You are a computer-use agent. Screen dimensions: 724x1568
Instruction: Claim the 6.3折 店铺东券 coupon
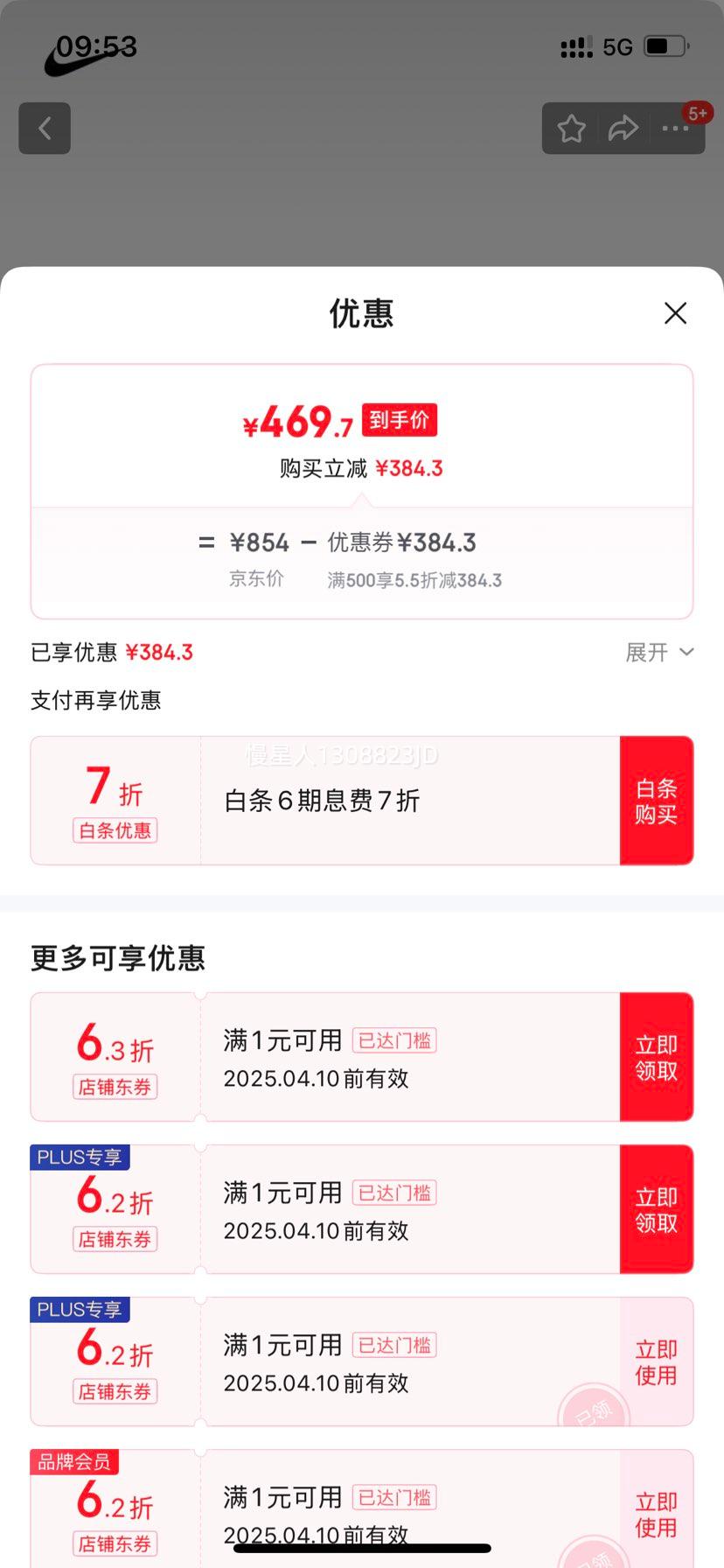tap(657, 1057)
